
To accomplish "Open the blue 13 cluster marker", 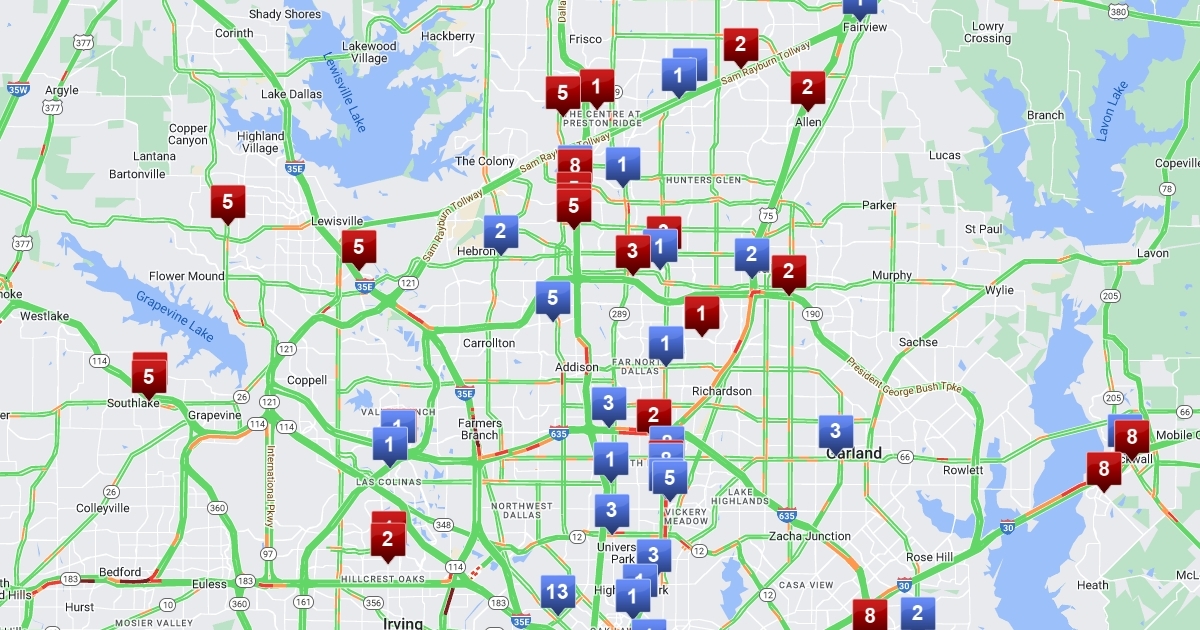I will pos(557,591).
